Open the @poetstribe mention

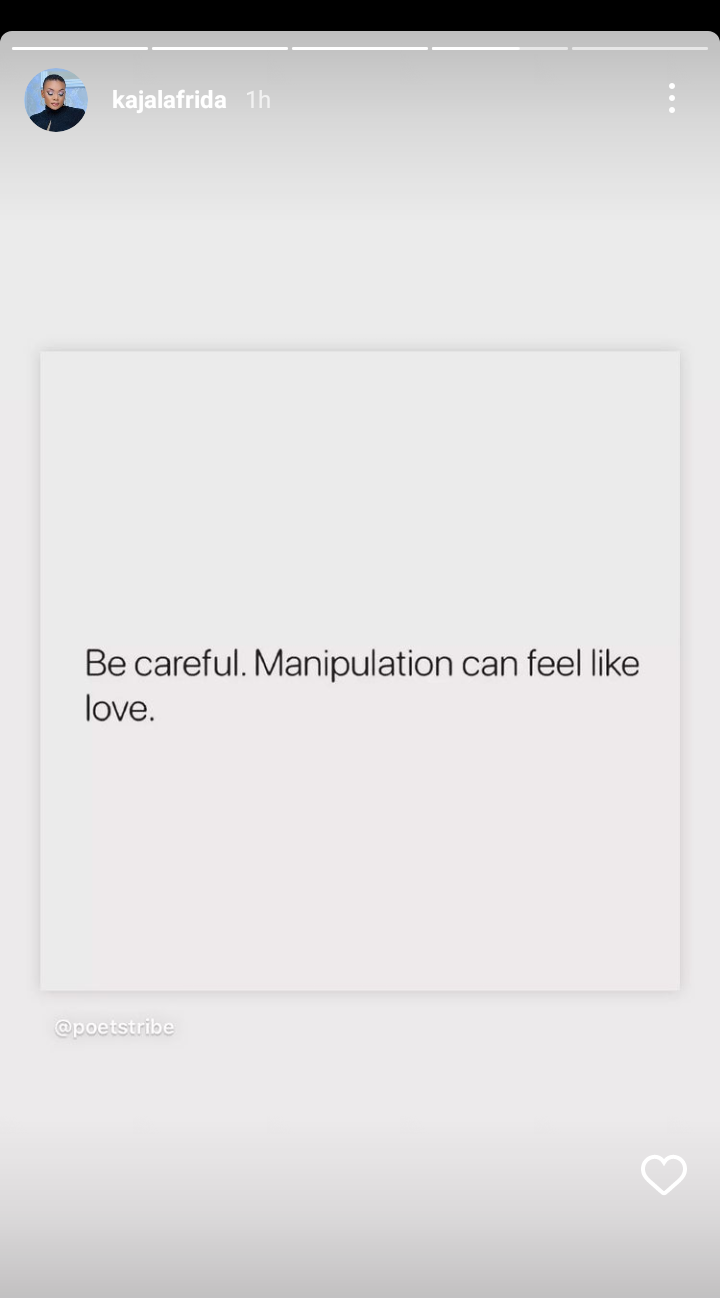(114, 1027)
